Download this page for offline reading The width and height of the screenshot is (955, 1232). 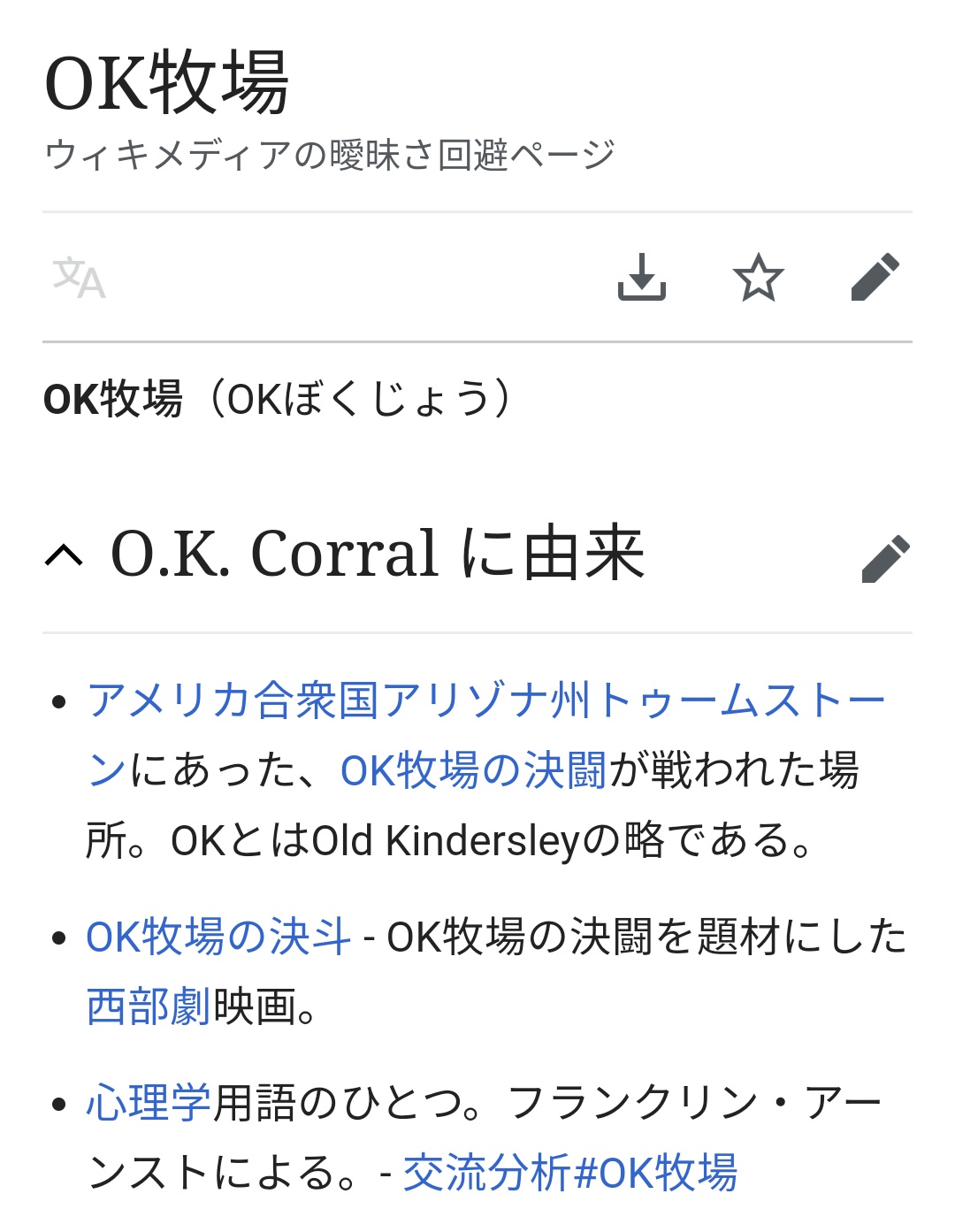pyautogui.click(x=641, y=277)
